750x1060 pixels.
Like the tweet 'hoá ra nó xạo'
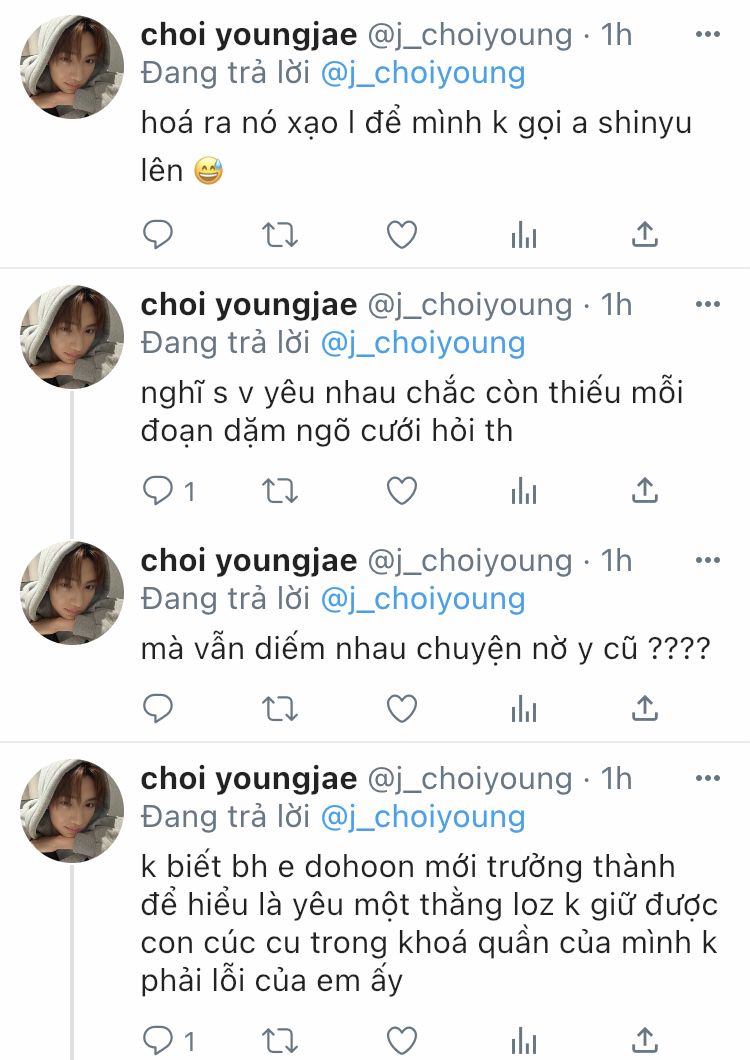click(401, 235)
